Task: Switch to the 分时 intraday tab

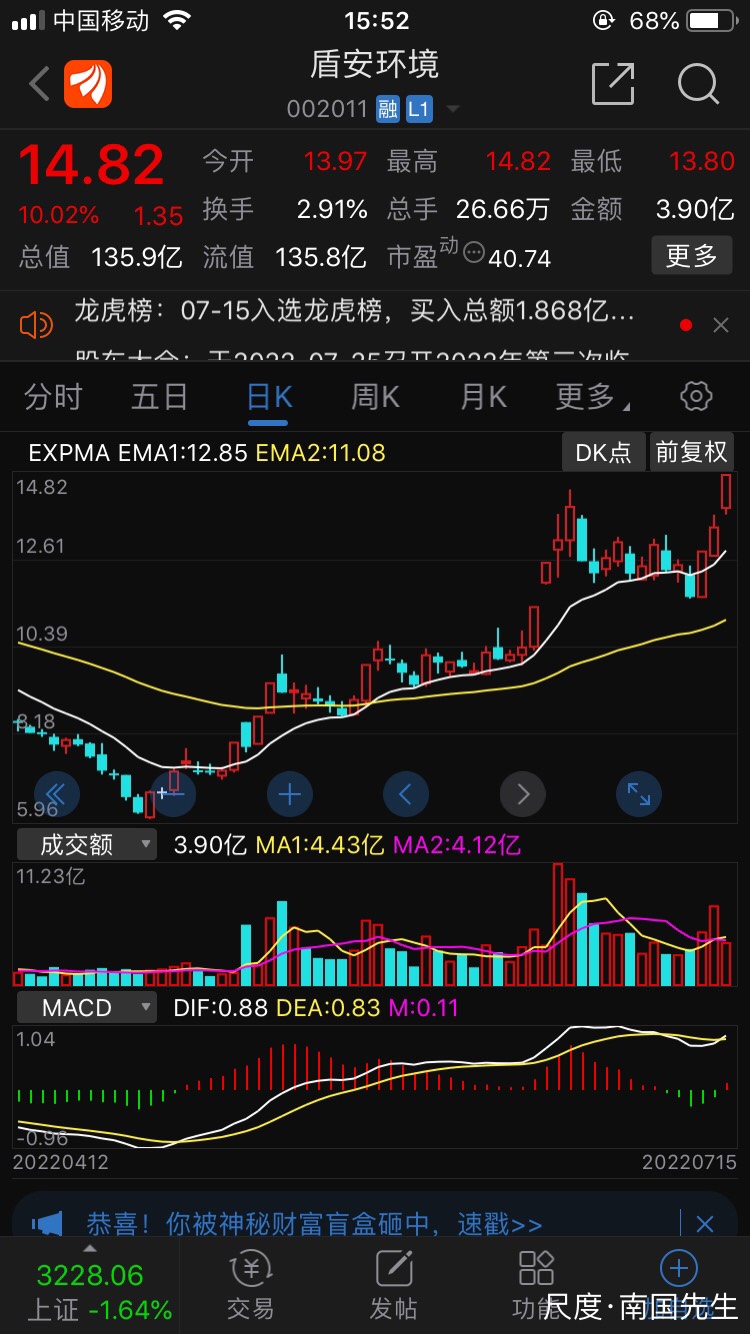Action: (54, 397)
